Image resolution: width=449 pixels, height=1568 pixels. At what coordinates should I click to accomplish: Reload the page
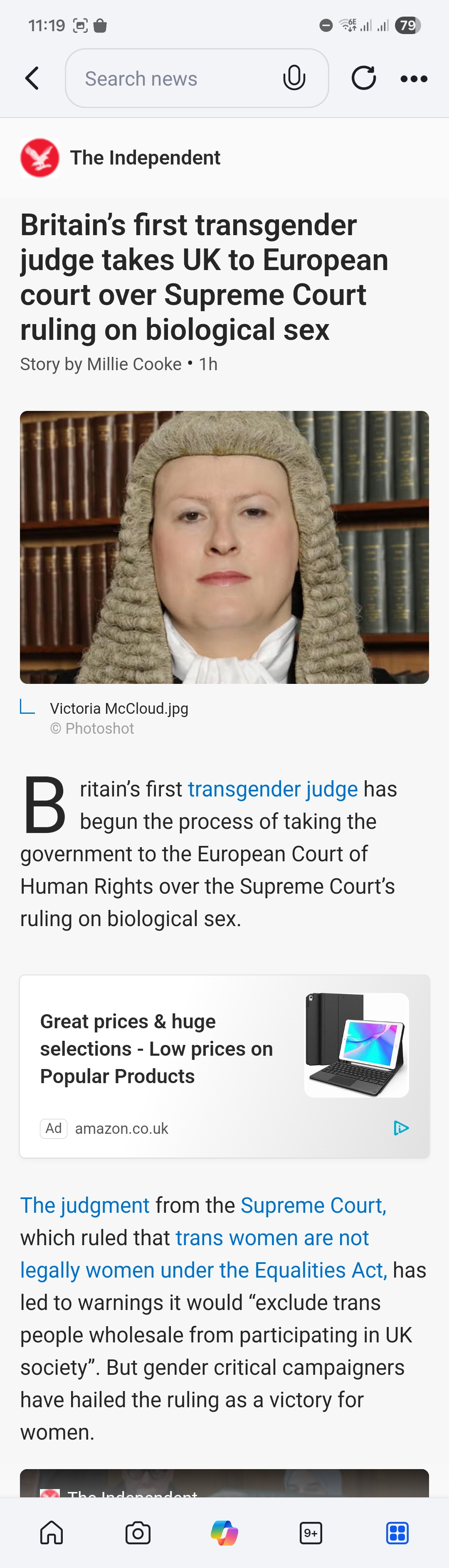[364, 79]
